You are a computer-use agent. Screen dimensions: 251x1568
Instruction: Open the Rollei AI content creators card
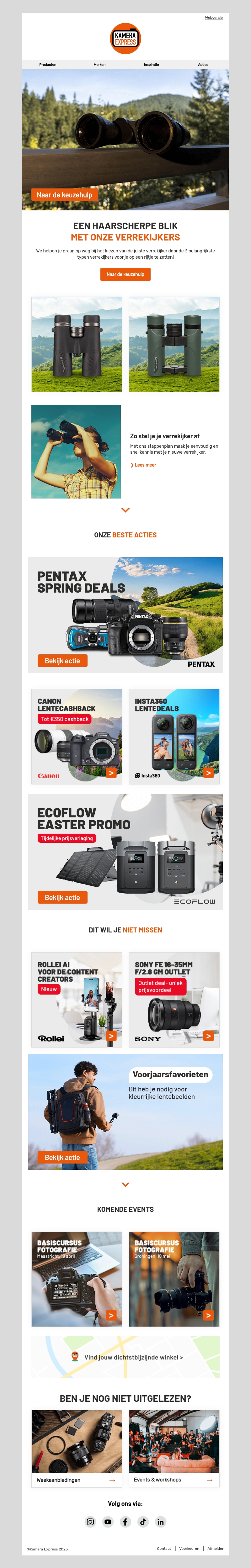[x=77, y=999]
